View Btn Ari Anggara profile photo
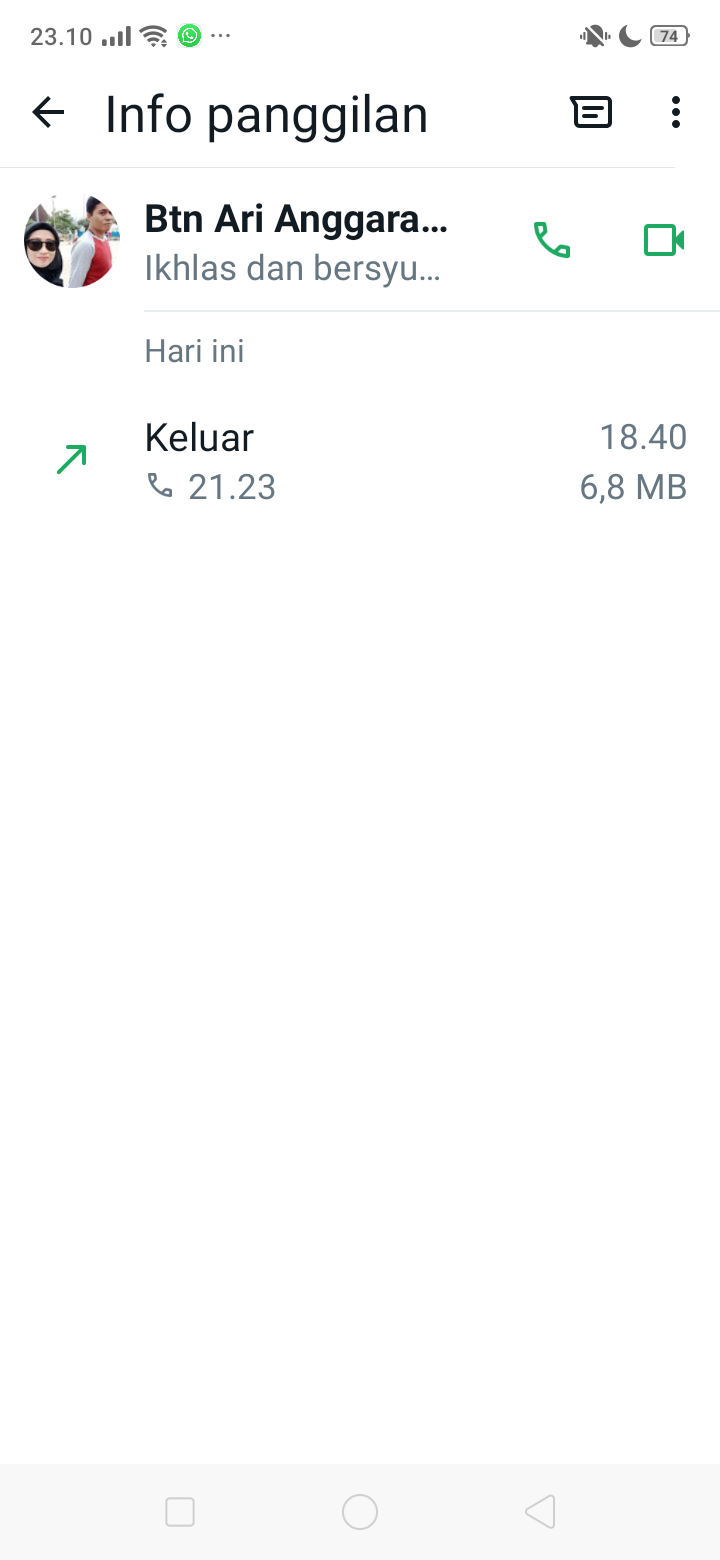The image size is (720, 1560). pyautogui.click(x=72, y=241)
